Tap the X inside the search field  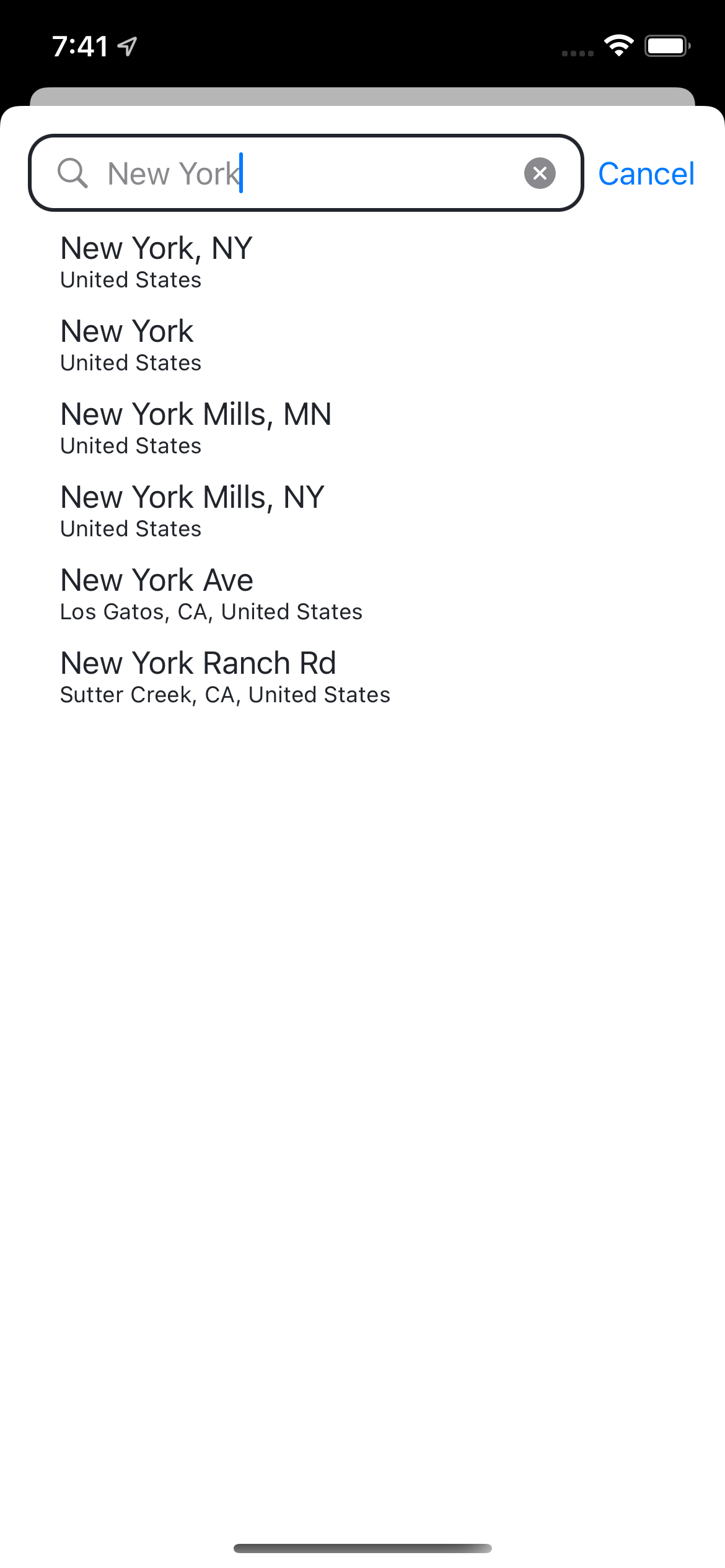540,173
